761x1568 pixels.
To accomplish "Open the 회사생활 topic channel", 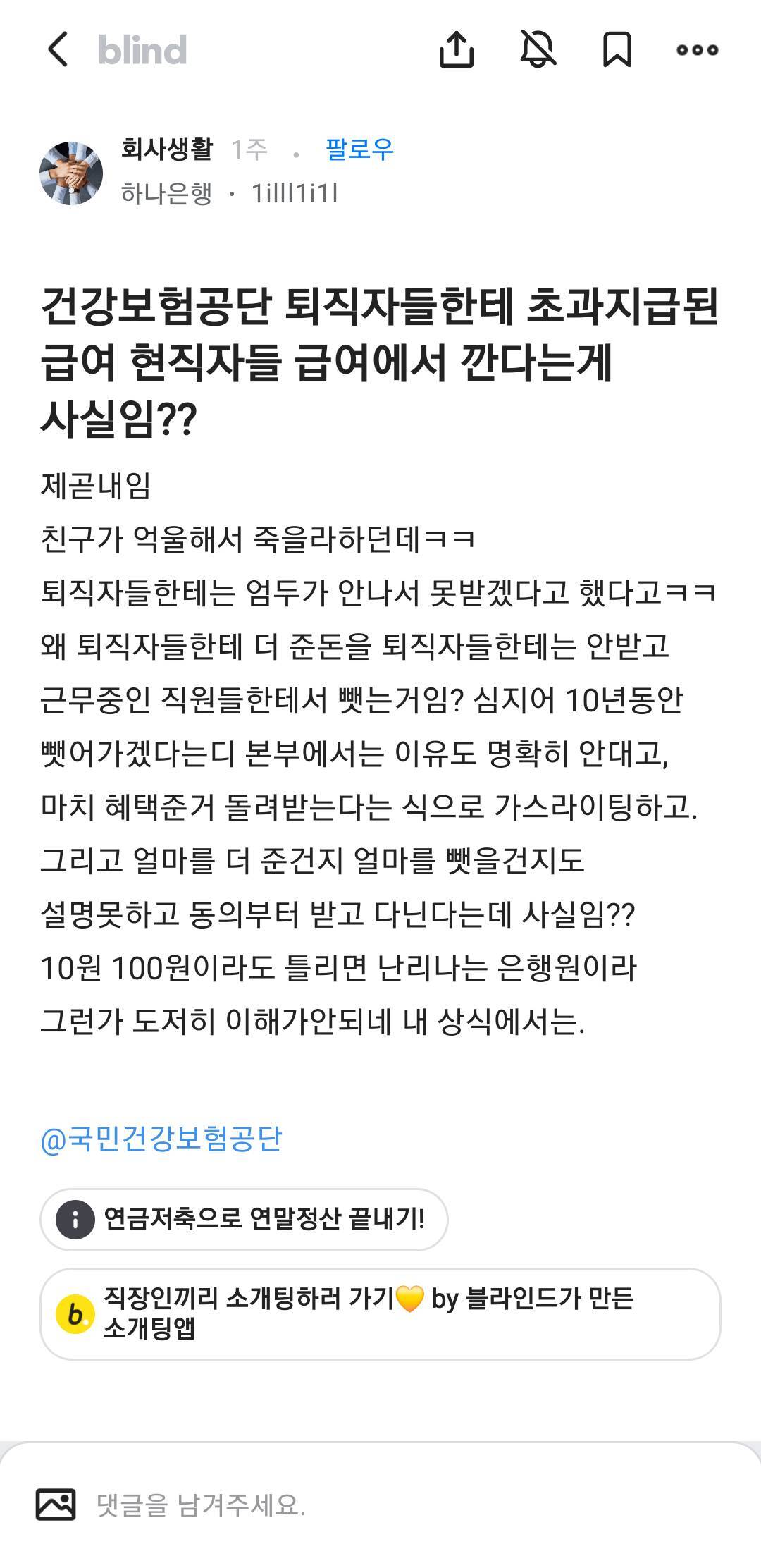I will coord(166,149).
